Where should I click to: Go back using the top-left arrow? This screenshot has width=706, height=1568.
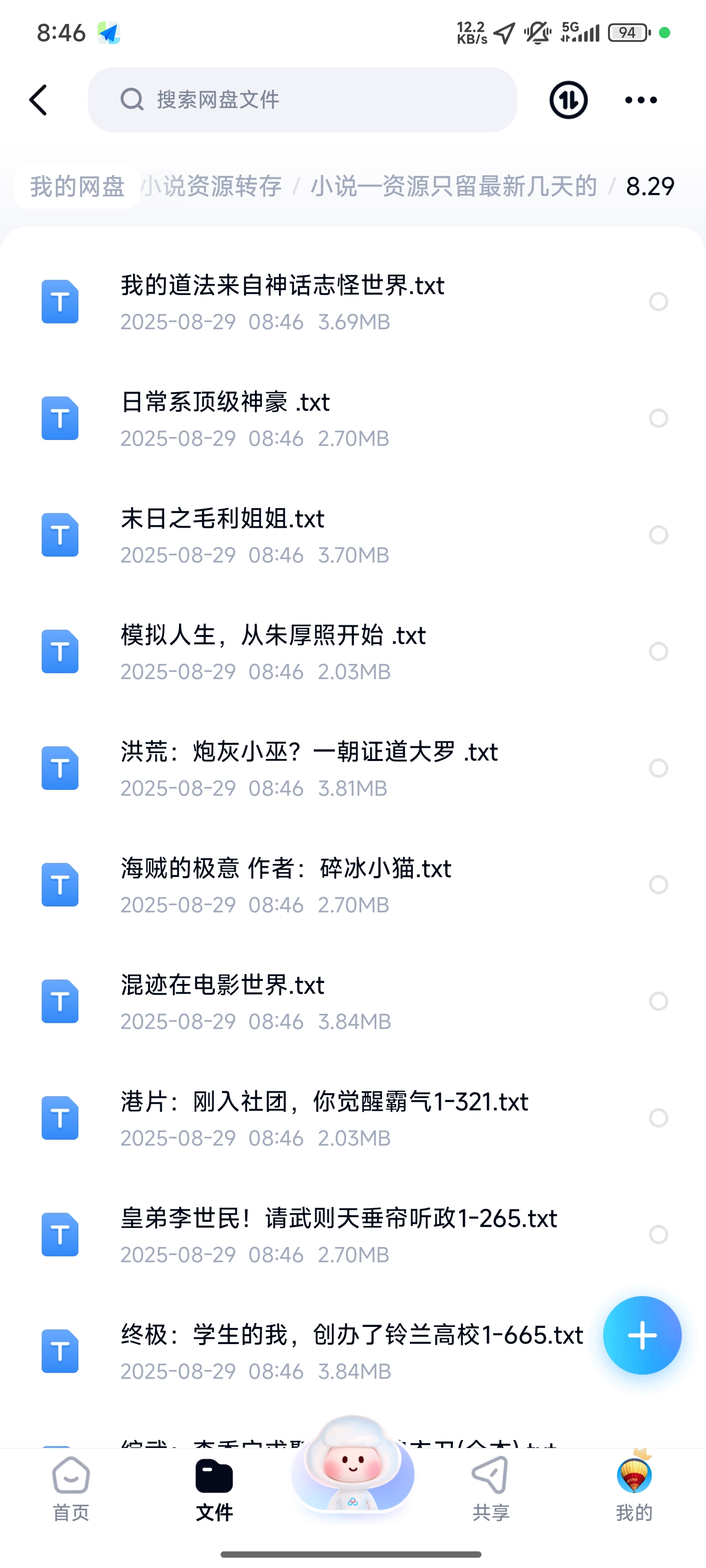tap(38, 100)
